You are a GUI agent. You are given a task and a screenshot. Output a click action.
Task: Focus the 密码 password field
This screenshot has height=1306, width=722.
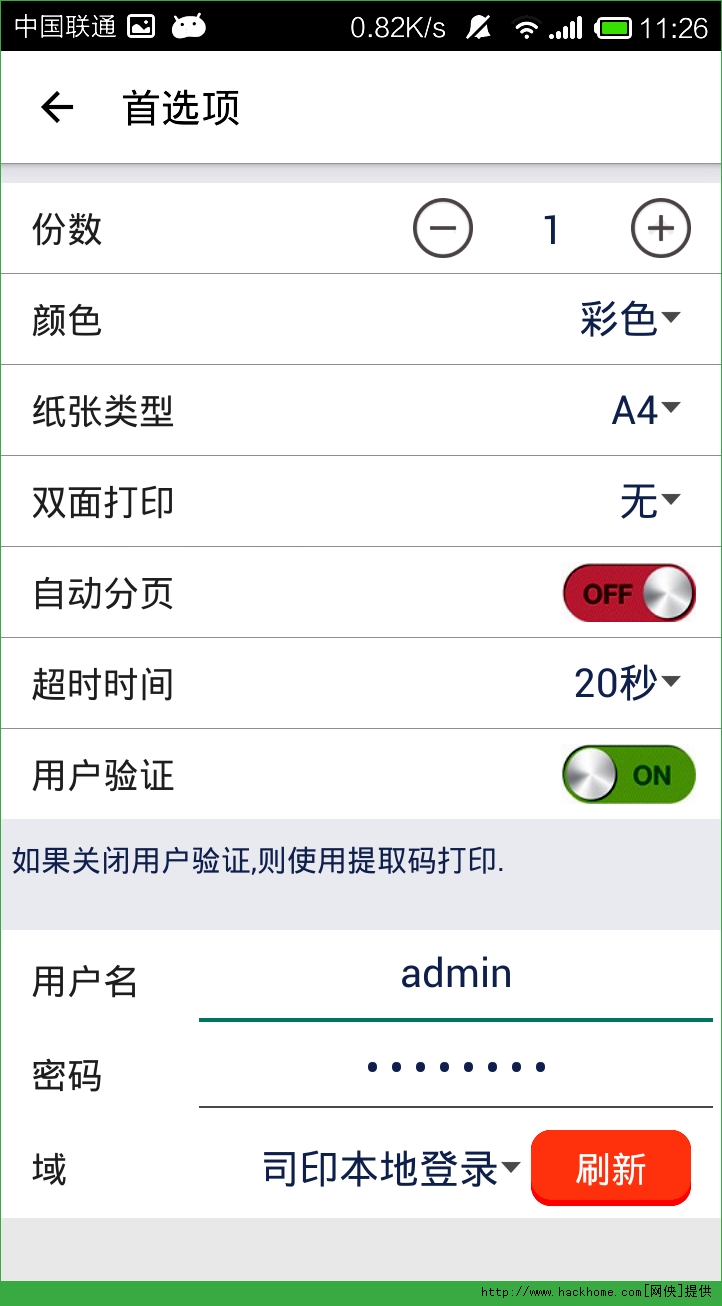tap(456, 1068)
